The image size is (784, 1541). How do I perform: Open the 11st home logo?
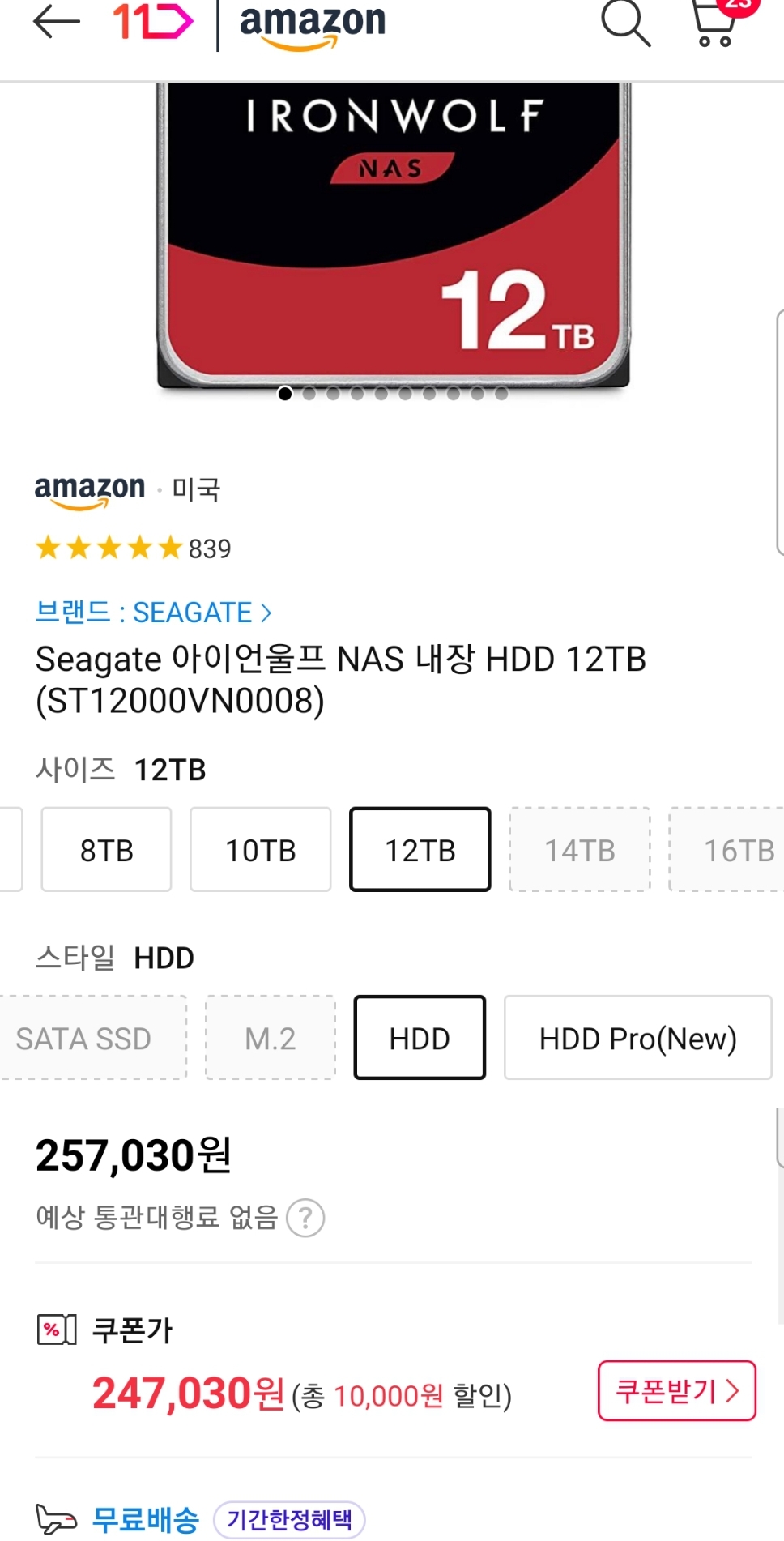[x=153, y=22]
